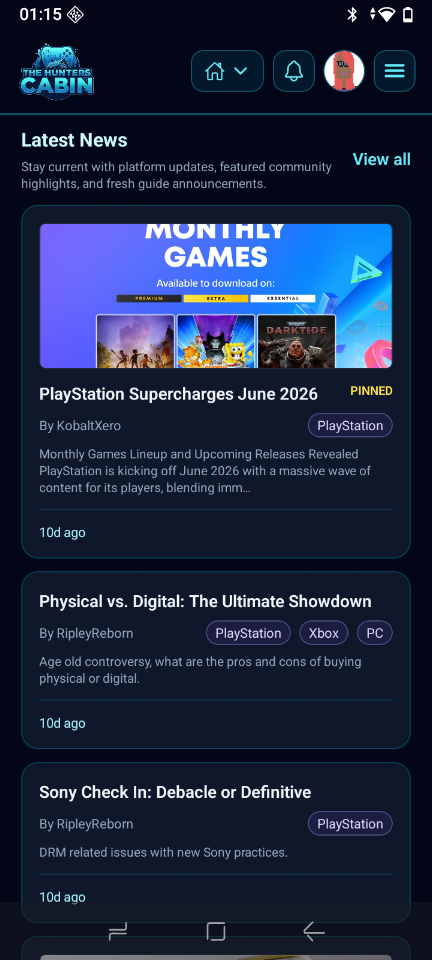The width and height of the screenshot is (432, 960).
Task: Select the PlayStation tag on the KobaltXero article
Action: (350, 426)
